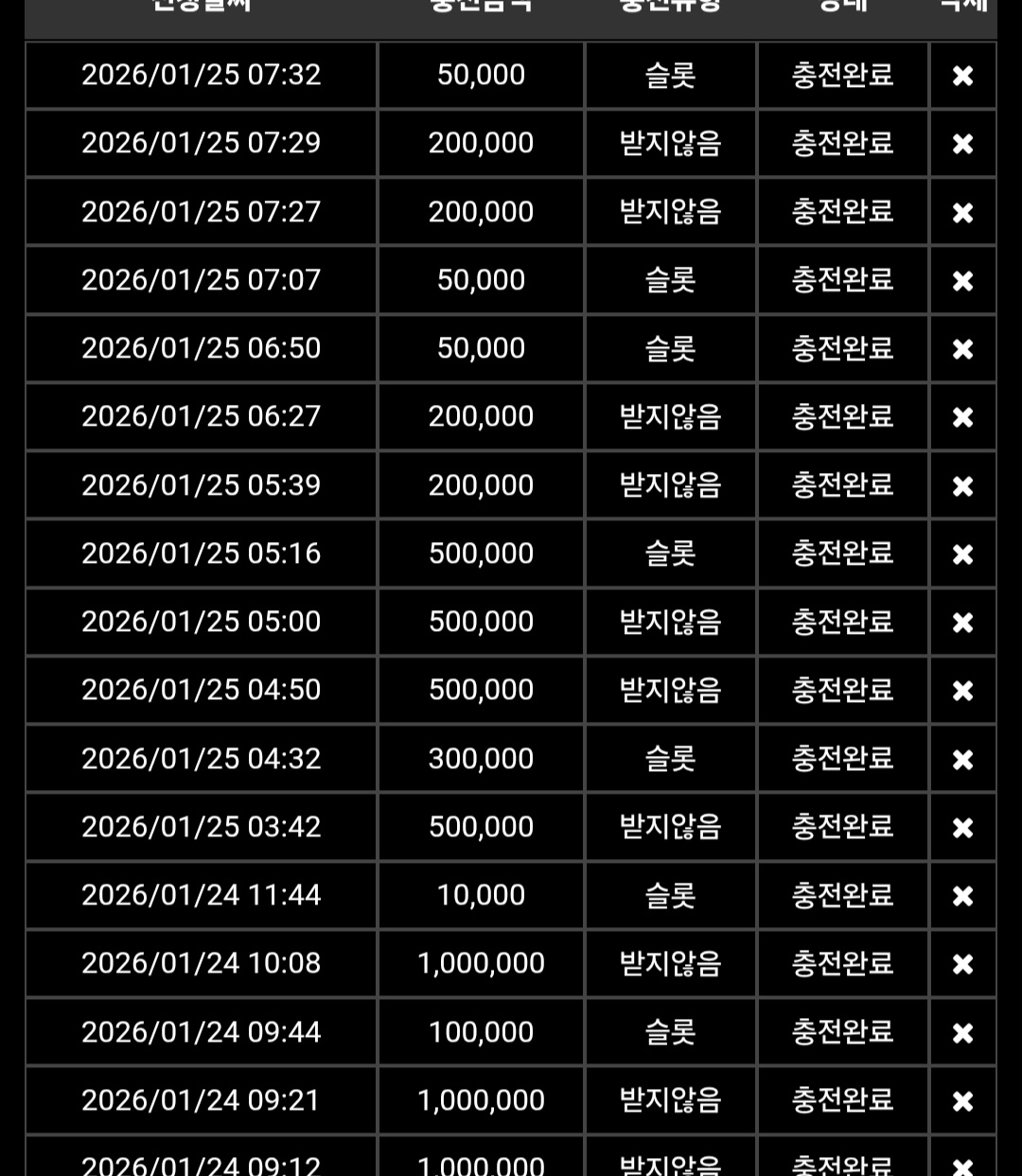Delete the 06:27 200,000 entry

tap(962, 417)
